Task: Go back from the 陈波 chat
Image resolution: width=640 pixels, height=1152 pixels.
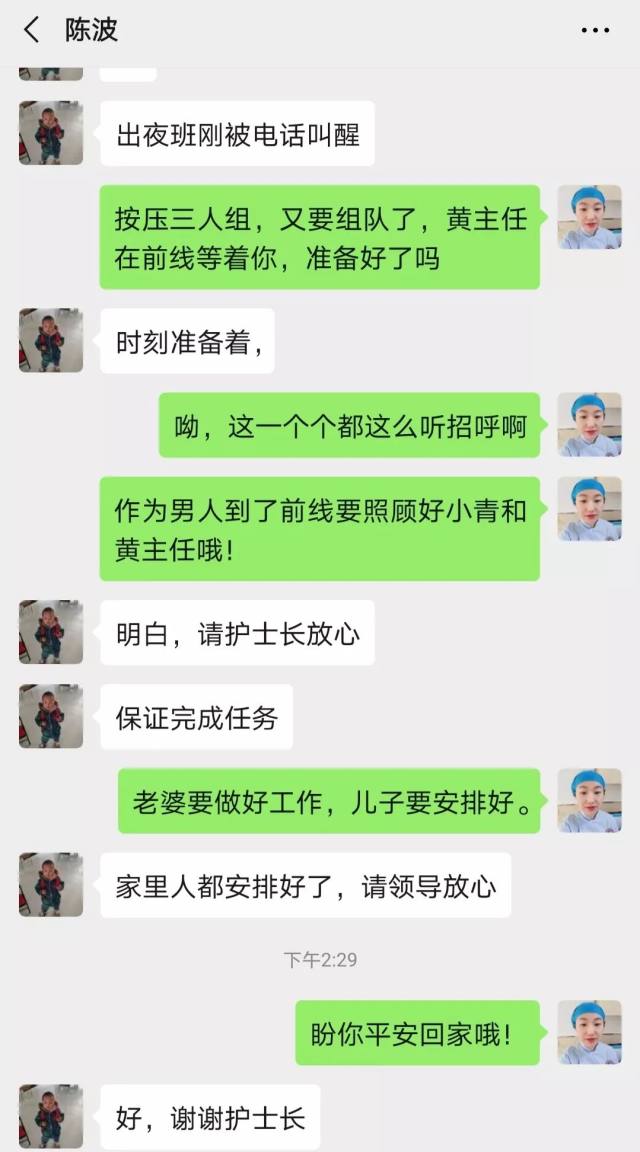Action: coord(31,30)
